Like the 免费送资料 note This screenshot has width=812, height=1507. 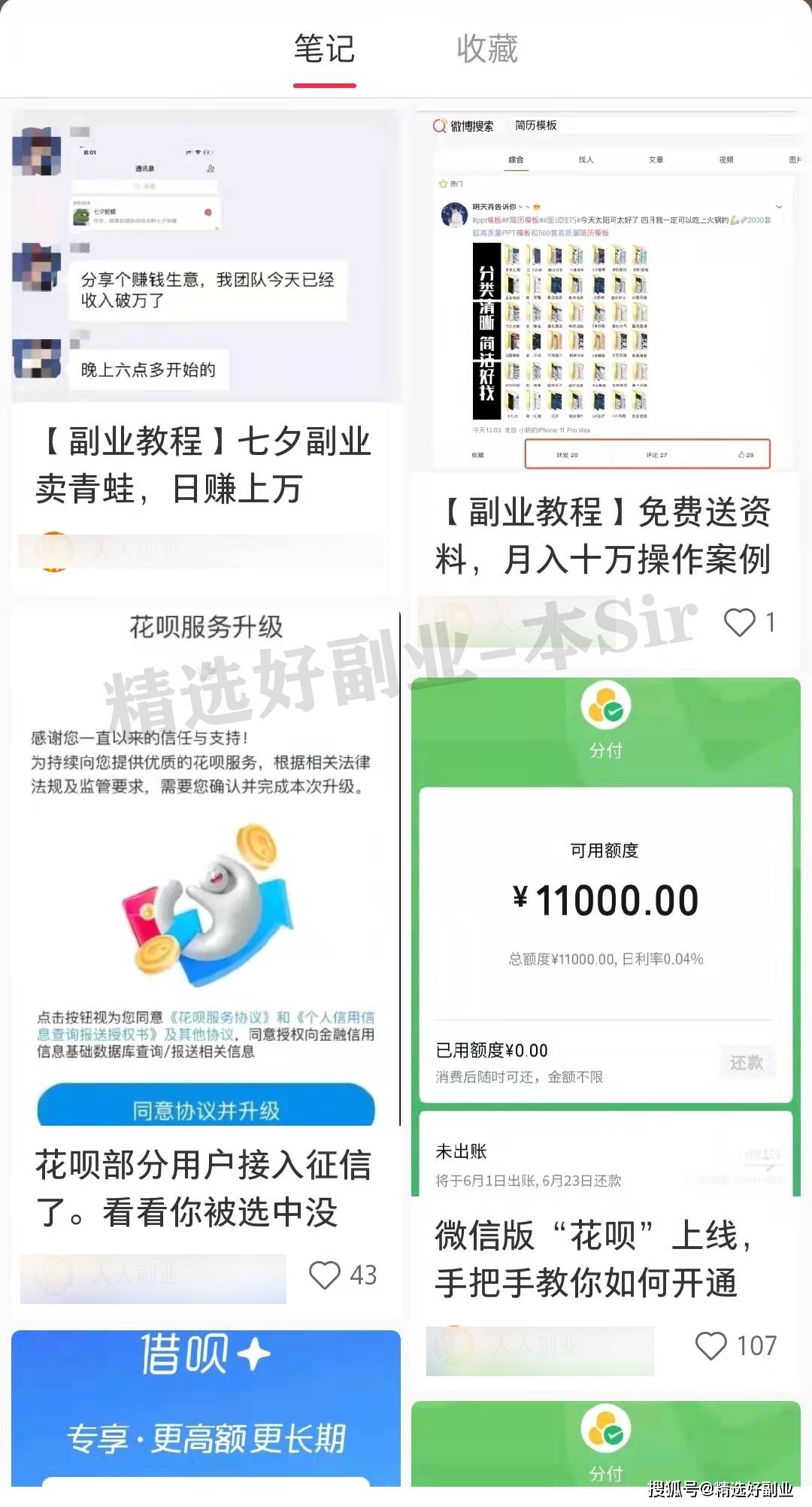tap(740, 623)
